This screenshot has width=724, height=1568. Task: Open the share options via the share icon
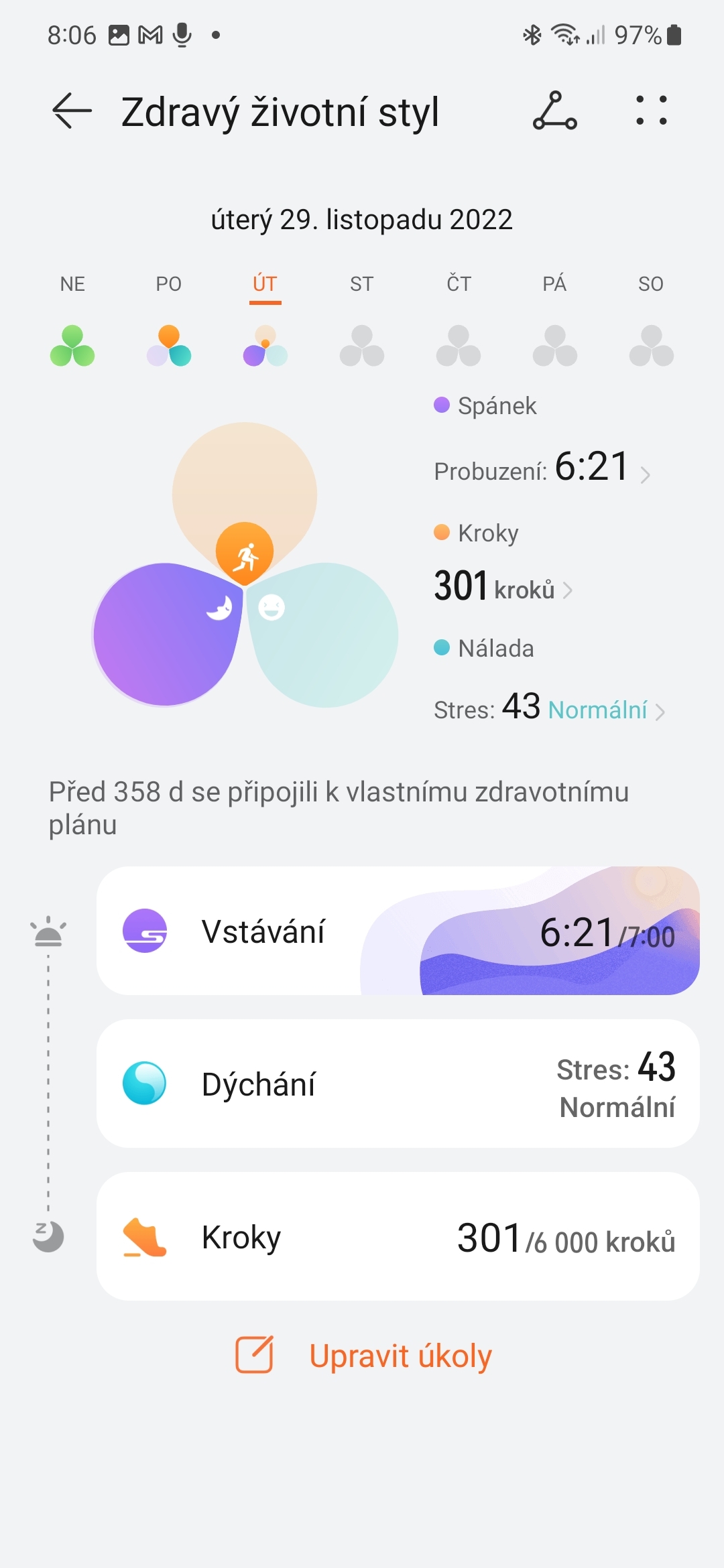(x=554, y=111)
